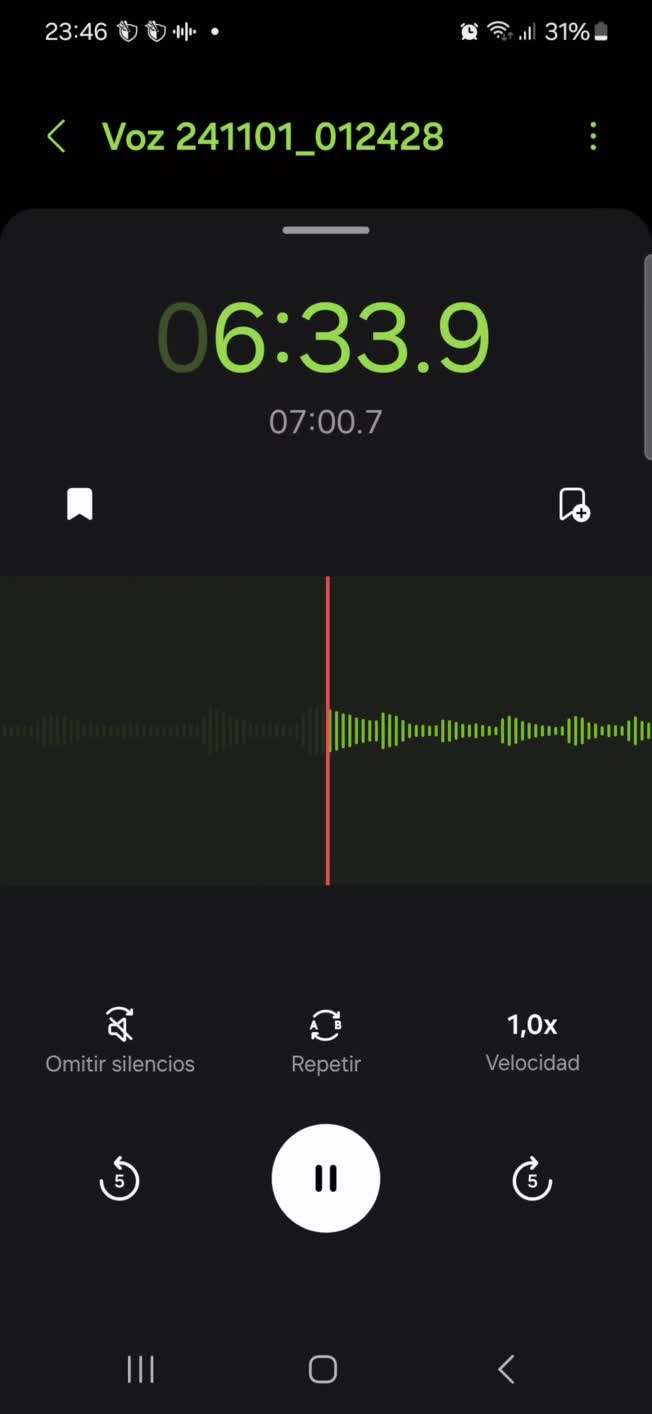Enable A-B Repetir loop

(325, 1040)
